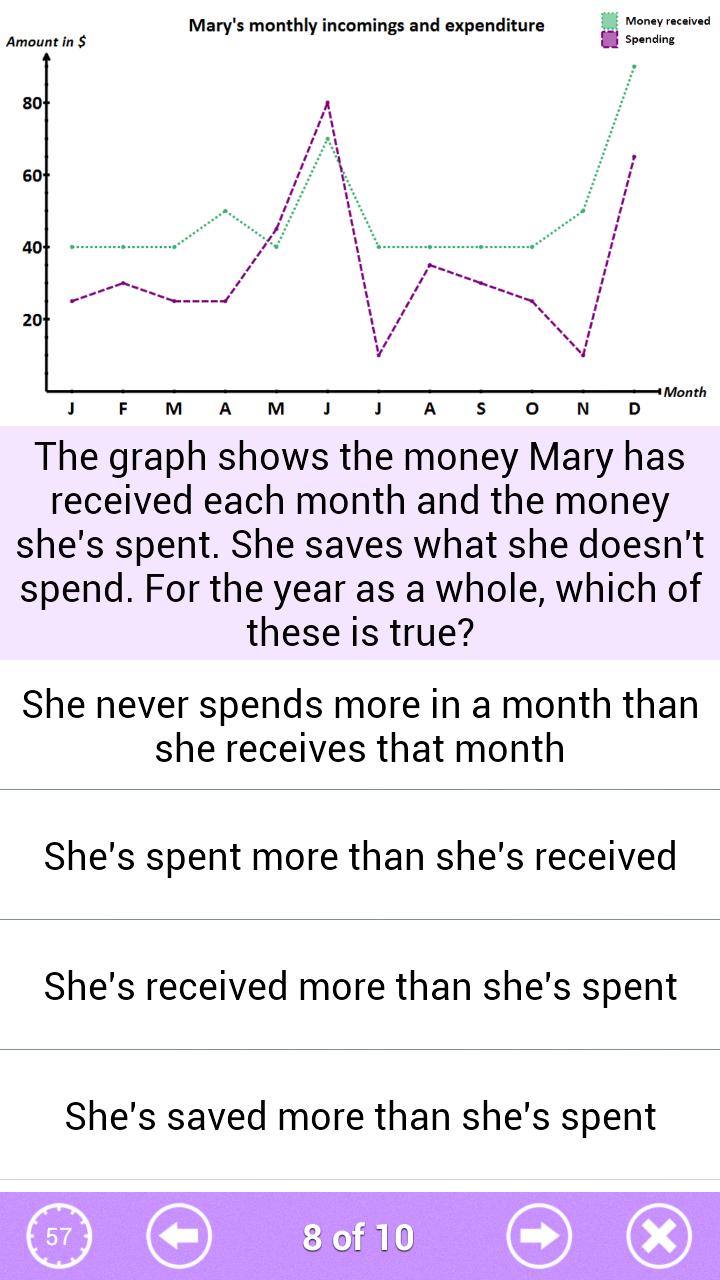Viewport: 720px width, 1280px height.
Task: Click the back arrow navigation icon
Action: click(x=178, y=1236)
